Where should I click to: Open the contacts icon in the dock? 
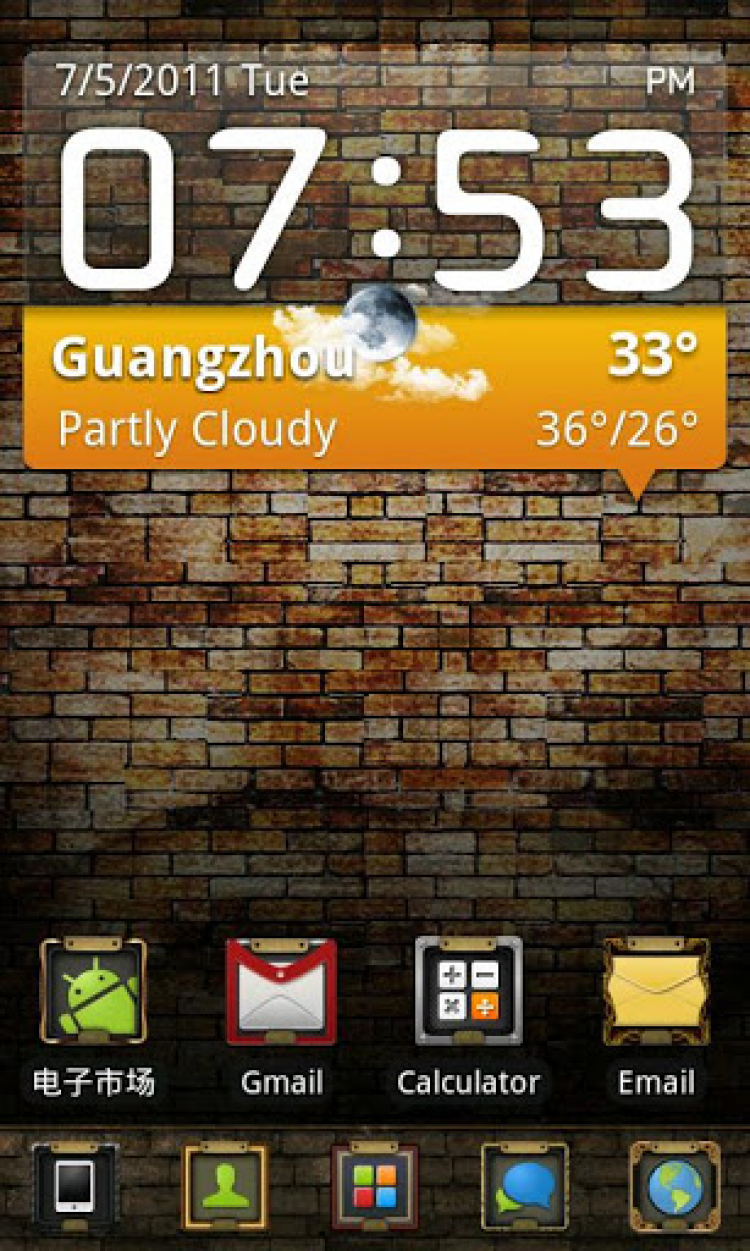pyautogui.click(x=225, y=1187)
